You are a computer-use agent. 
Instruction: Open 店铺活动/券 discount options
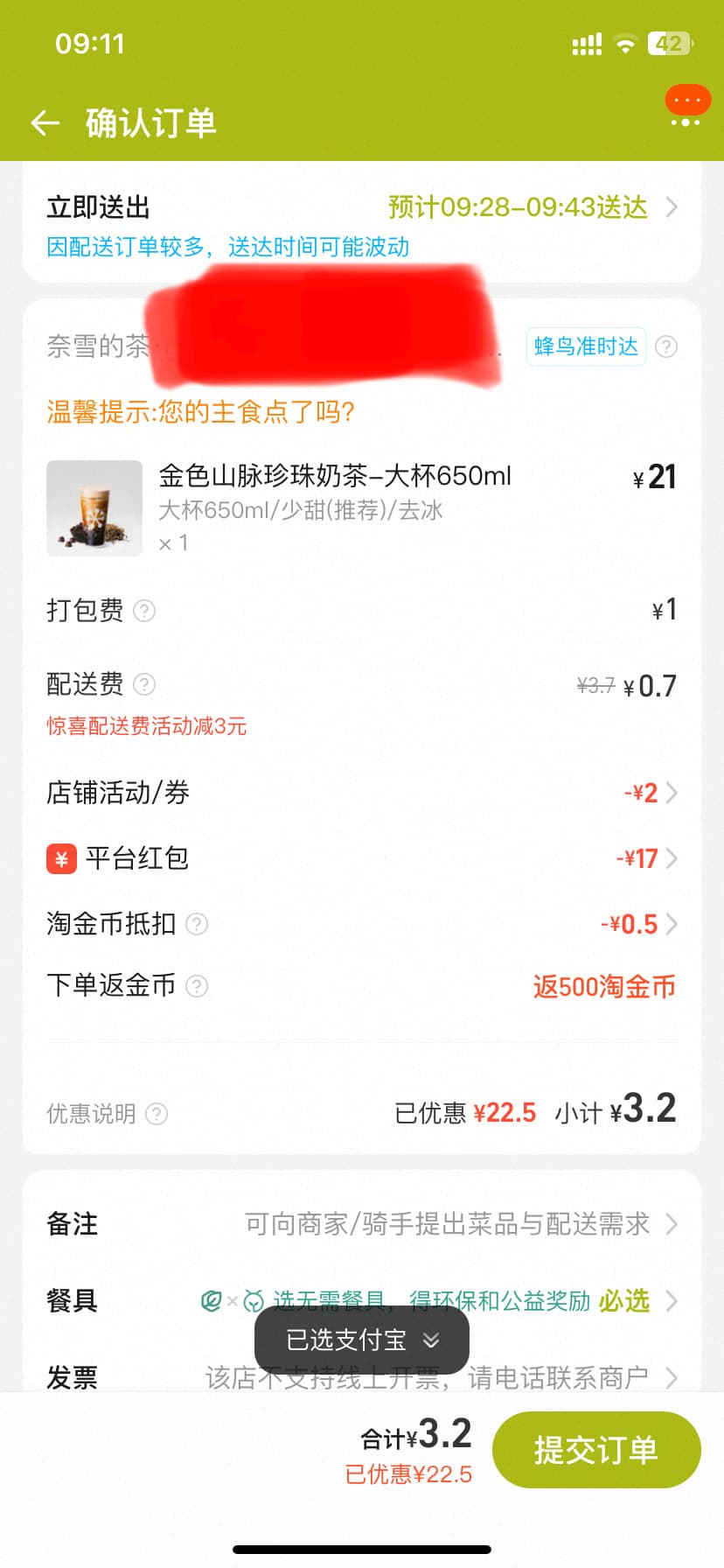click(362, 793)
